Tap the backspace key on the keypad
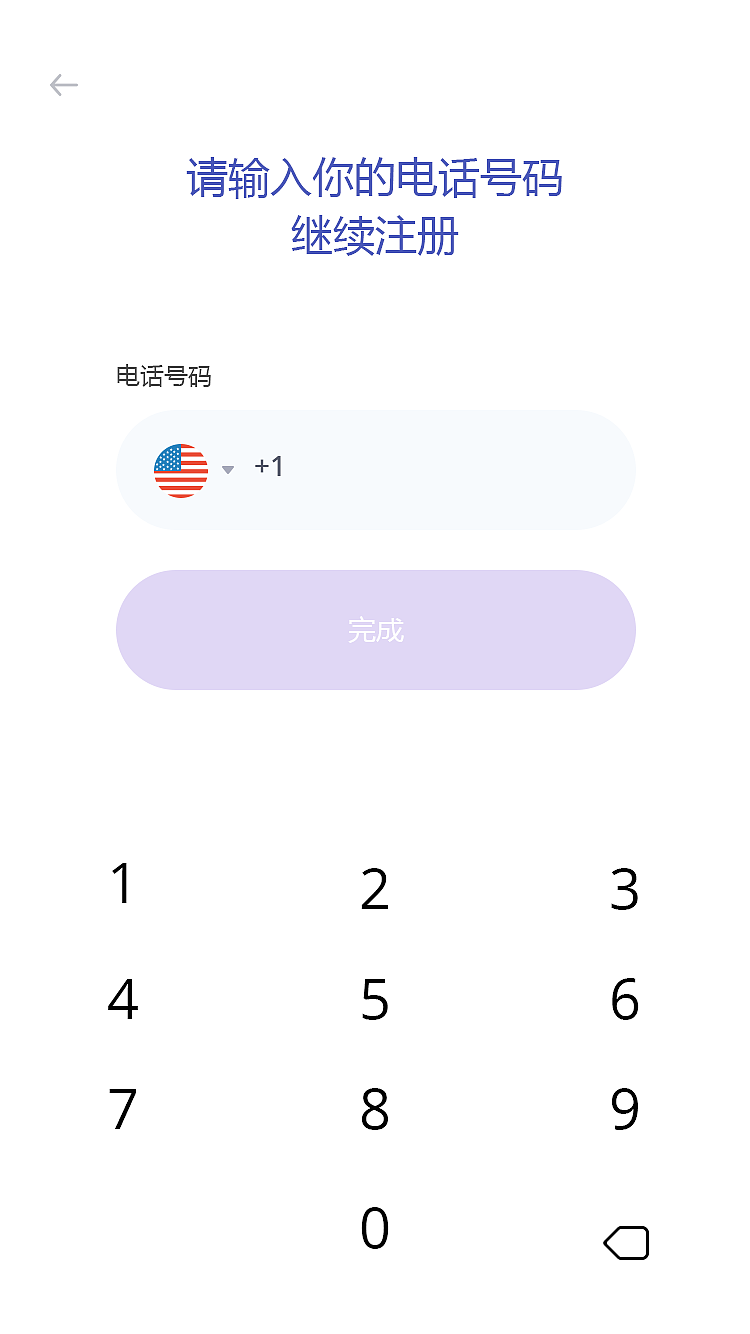 (x=625, y=1242)
